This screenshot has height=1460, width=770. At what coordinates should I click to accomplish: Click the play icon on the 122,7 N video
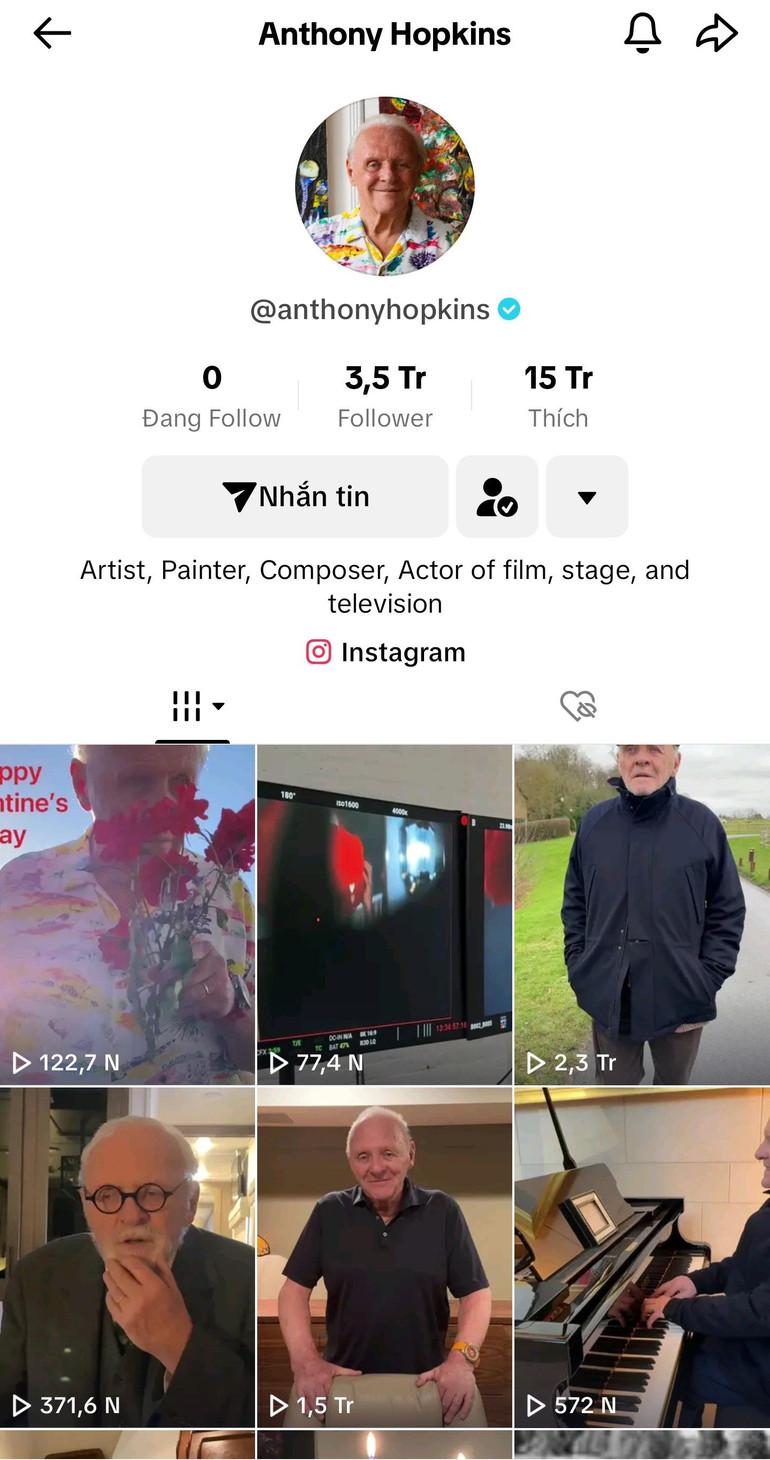22,1063
